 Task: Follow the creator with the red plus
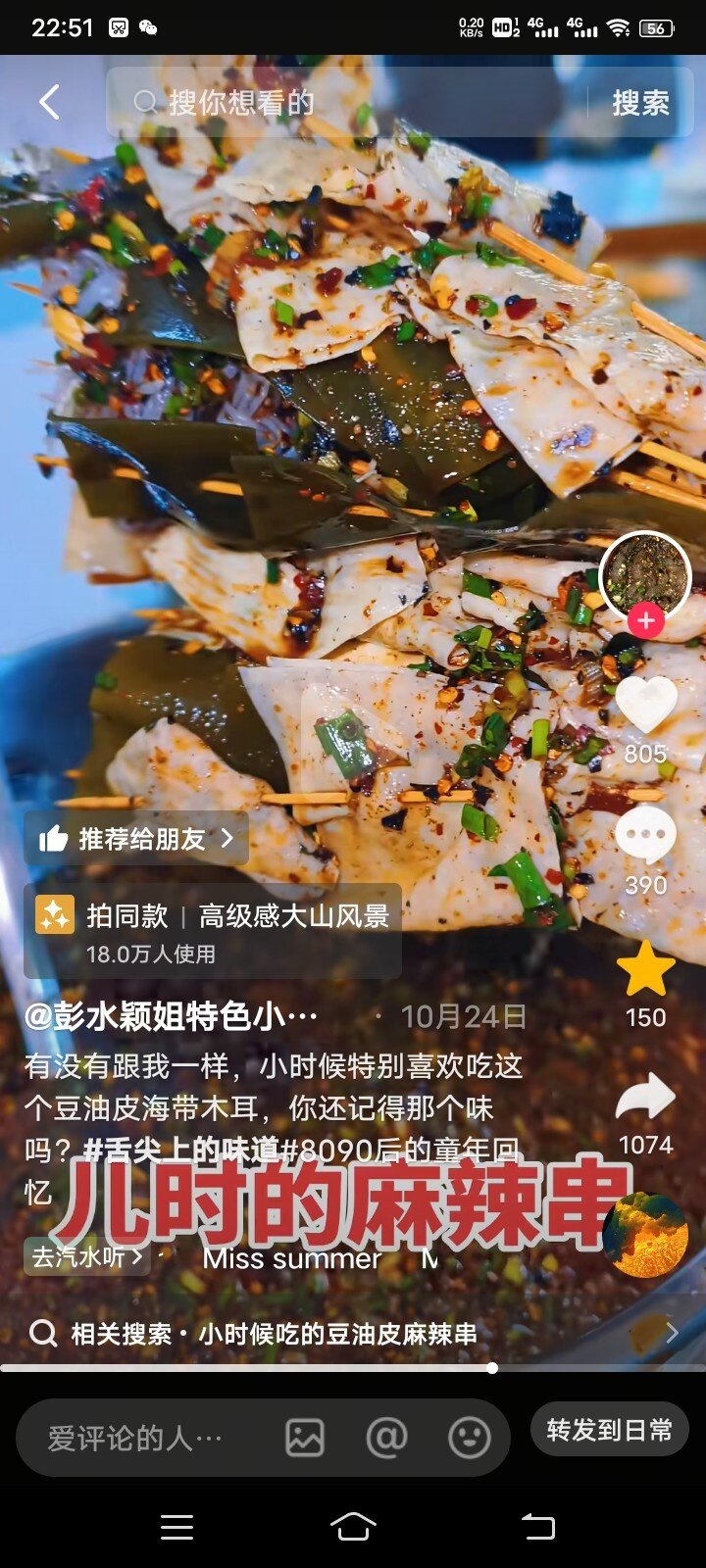point(645,621)
